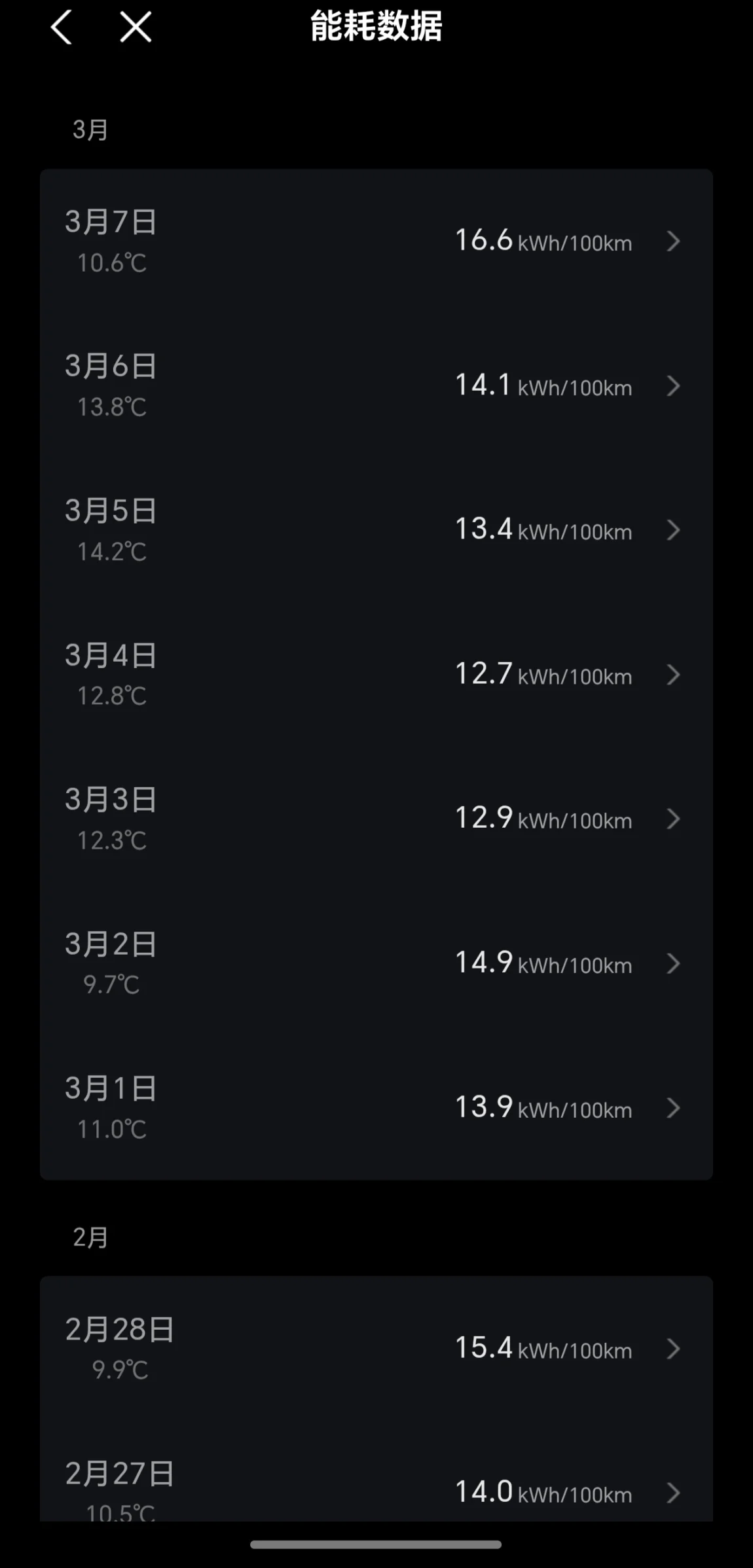Close the 能耗数据 page with the X

coord(136,27)
